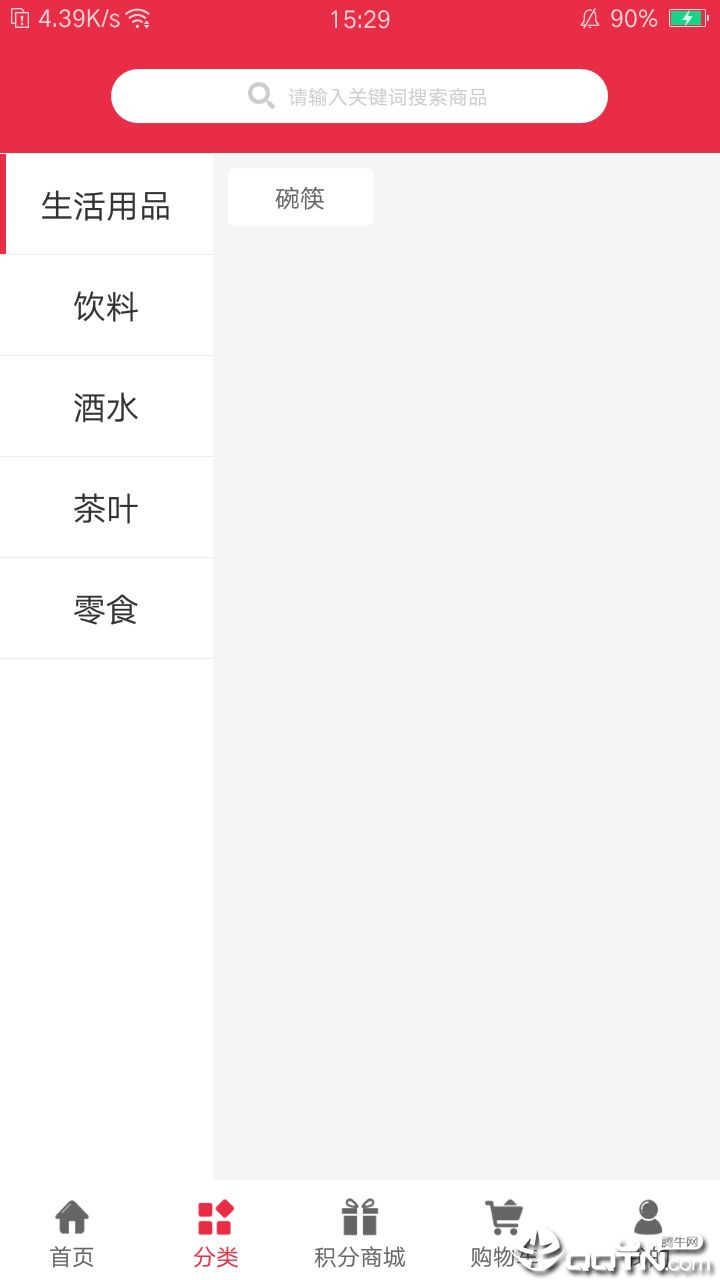Tap the battery charging indicator

pyautogui.click(x=688, y=17)
